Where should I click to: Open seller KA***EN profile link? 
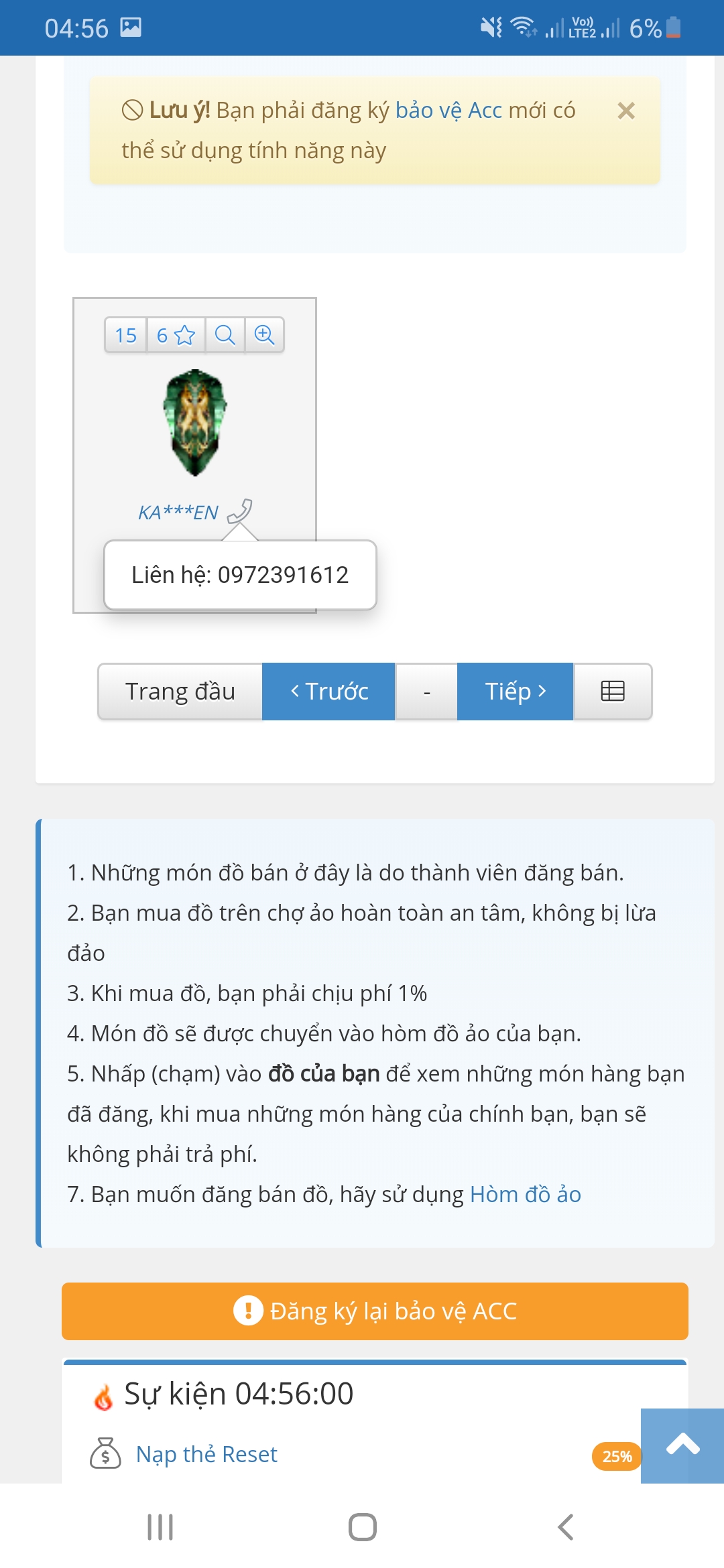[x=178, y=513]
